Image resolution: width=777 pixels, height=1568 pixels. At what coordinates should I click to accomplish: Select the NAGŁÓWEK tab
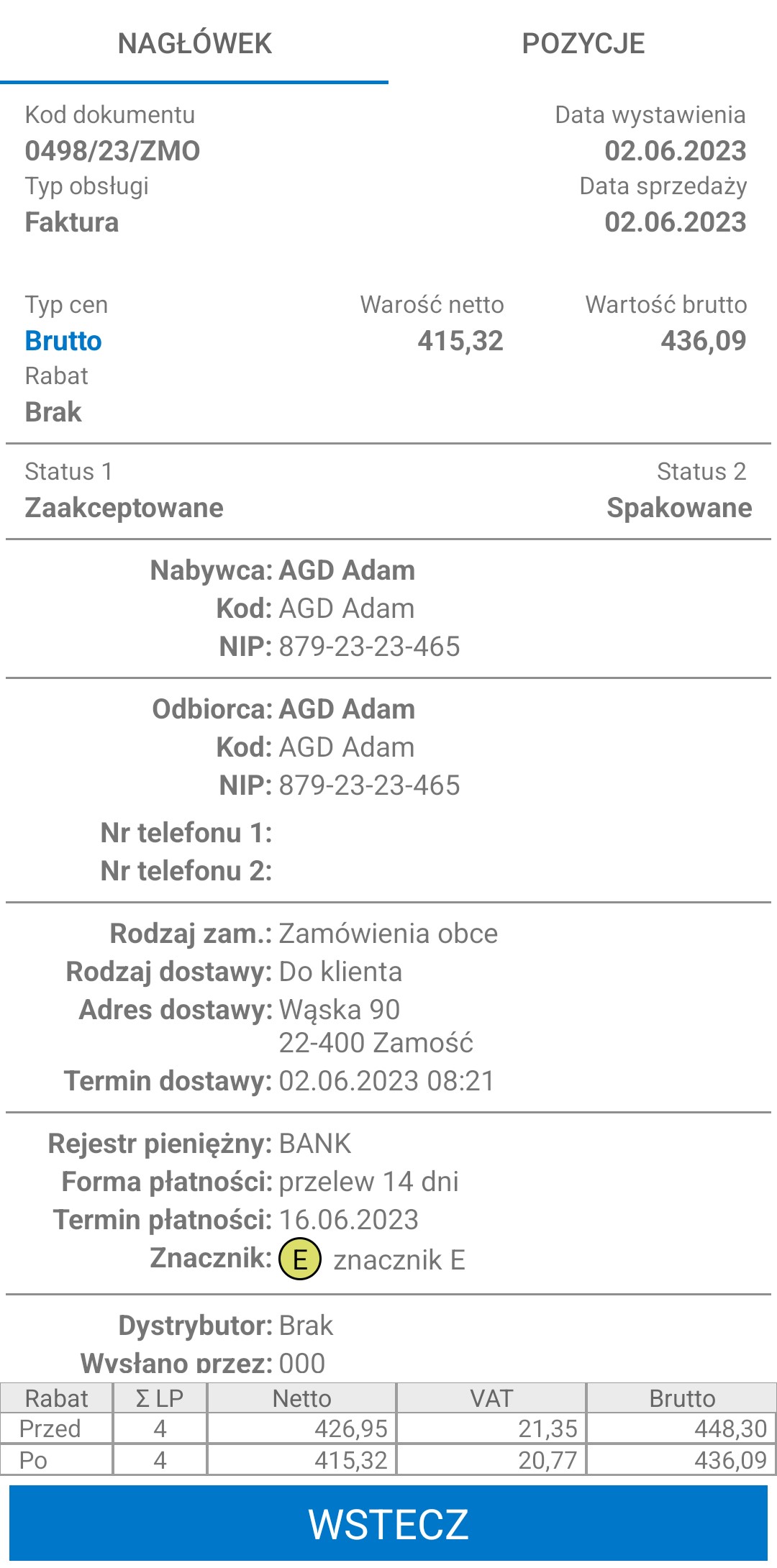coord(194,43)
